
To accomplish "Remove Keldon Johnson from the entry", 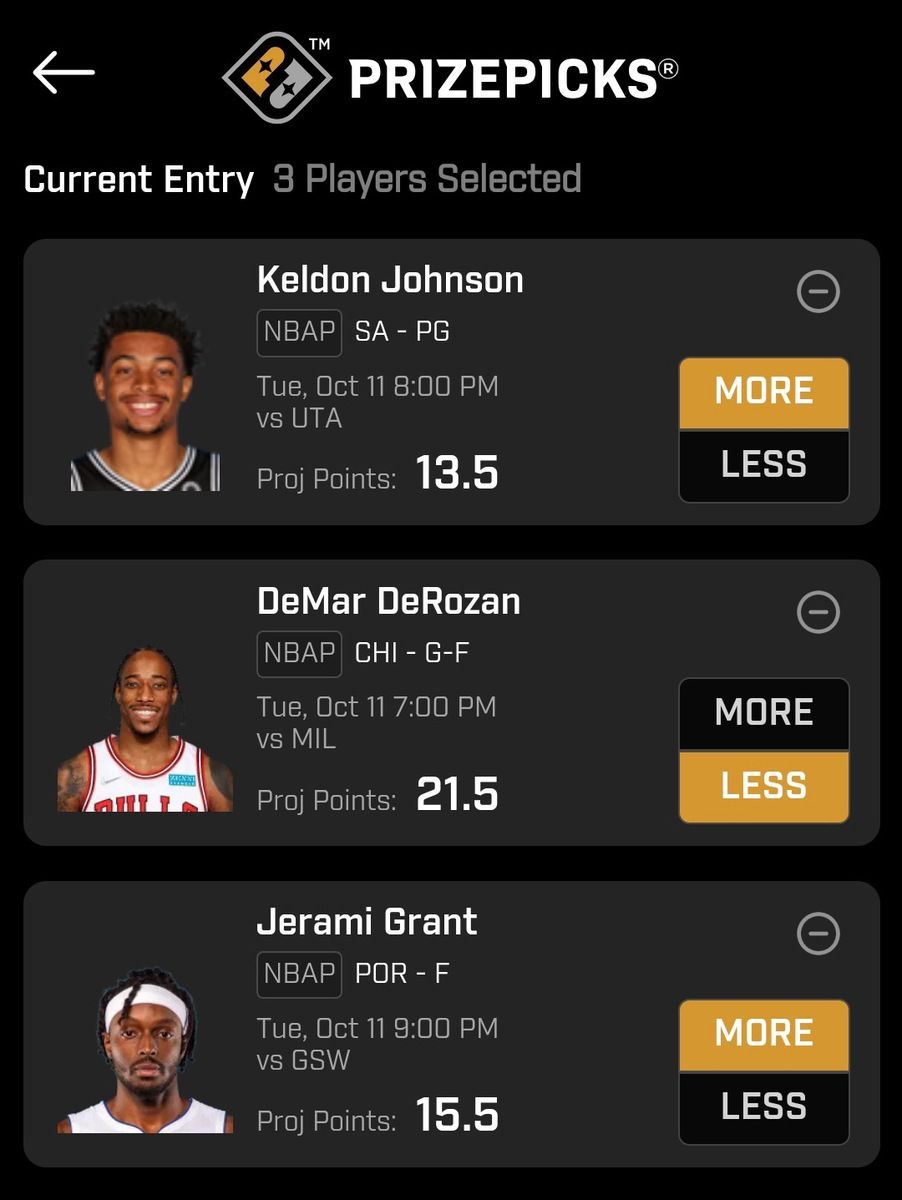I will [x=818, y=292].
